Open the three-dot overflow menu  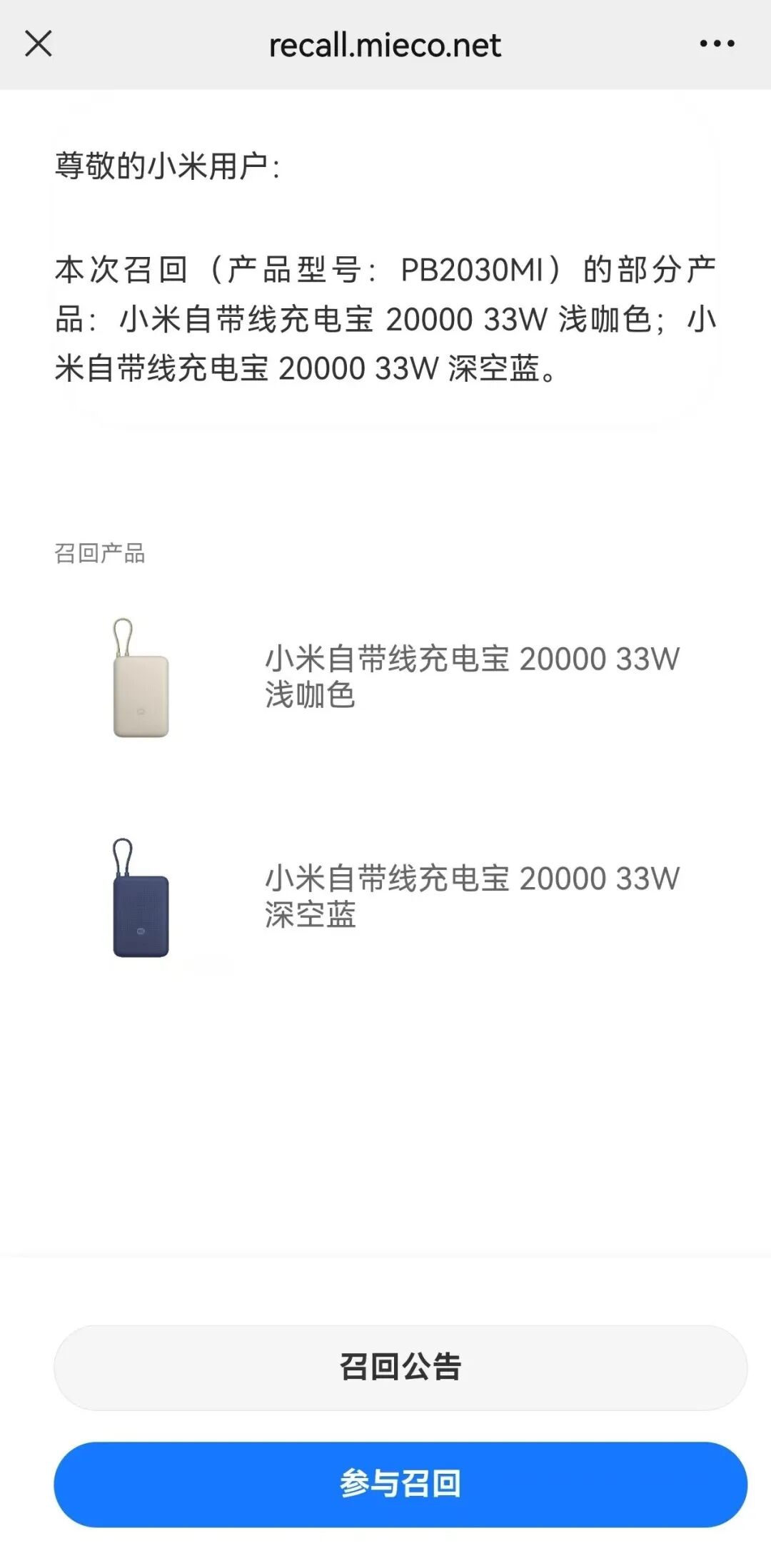tap(717, 44)
